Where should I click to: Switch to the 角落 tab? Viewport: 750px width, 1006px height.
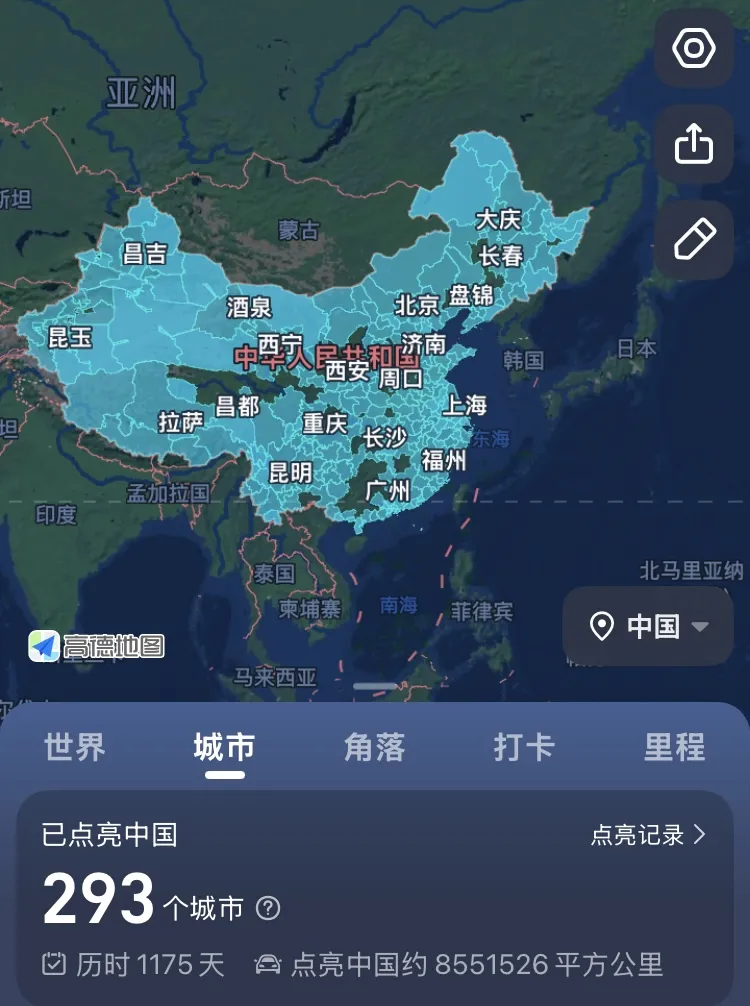click(374, 747)
